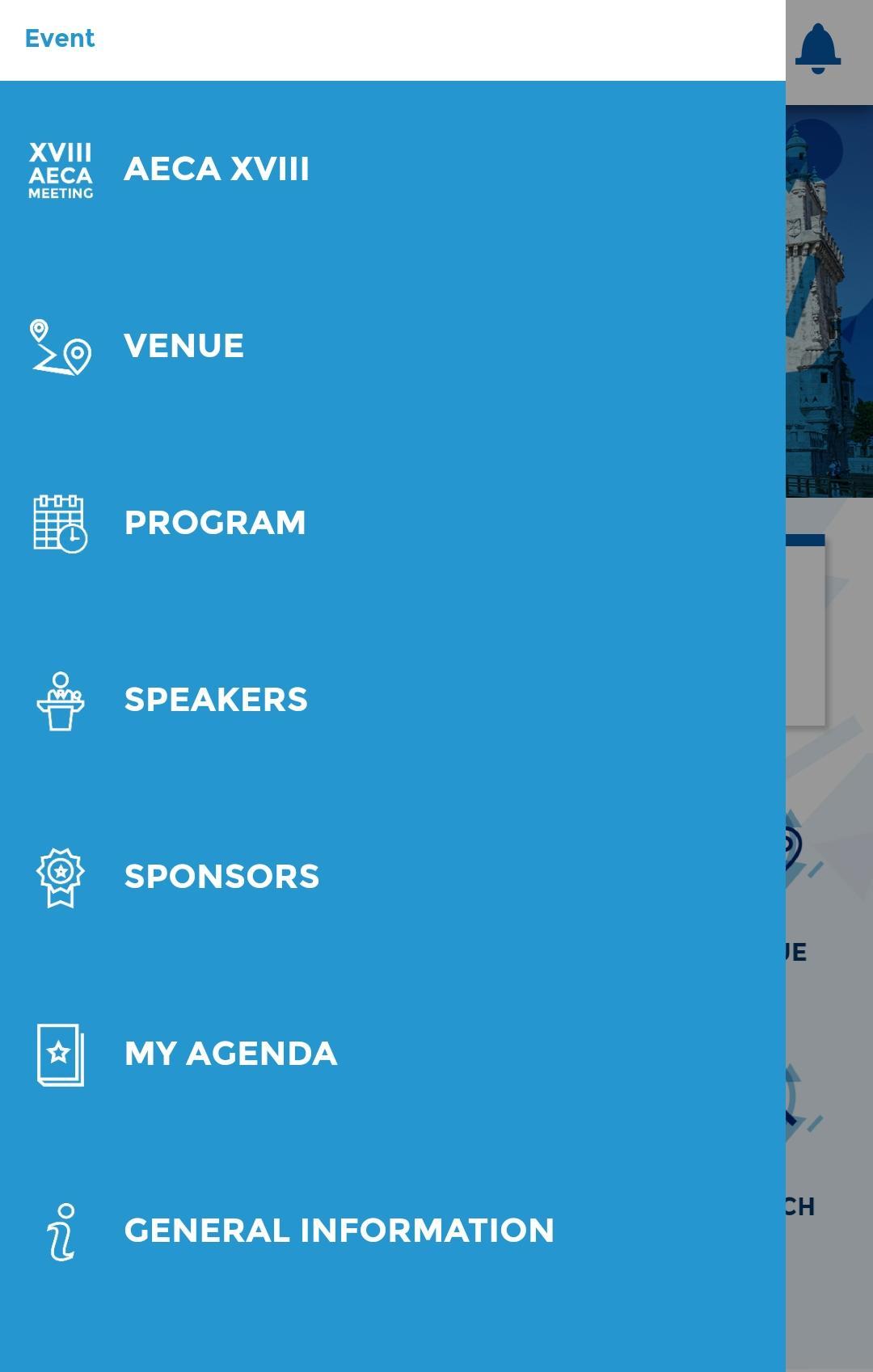The image size is (873, 1372).
Task: Select the map pin Venue icon
Action: coord(57,346)
